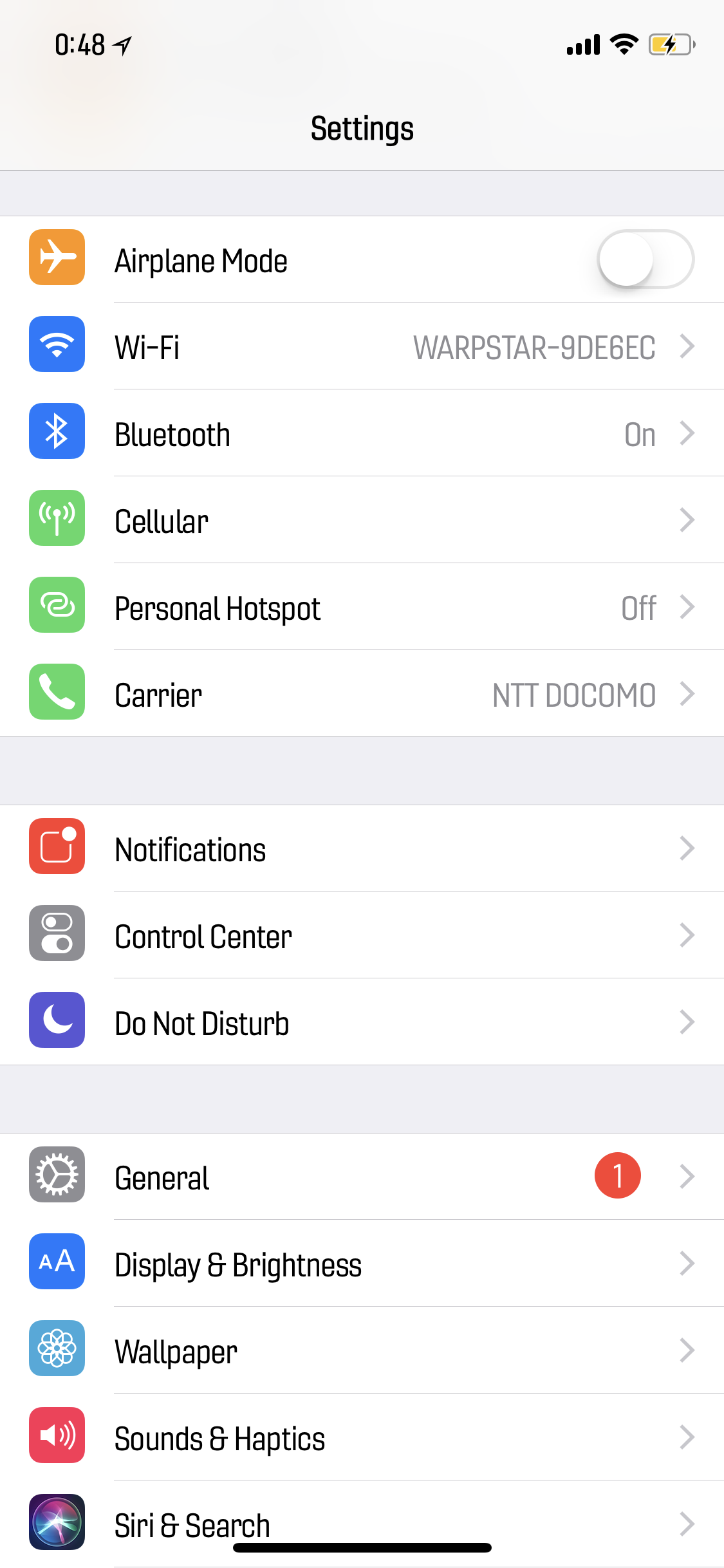View Carrier NTT DOCOMO settings
724x1568 pixels.
(x=362, y=695)
